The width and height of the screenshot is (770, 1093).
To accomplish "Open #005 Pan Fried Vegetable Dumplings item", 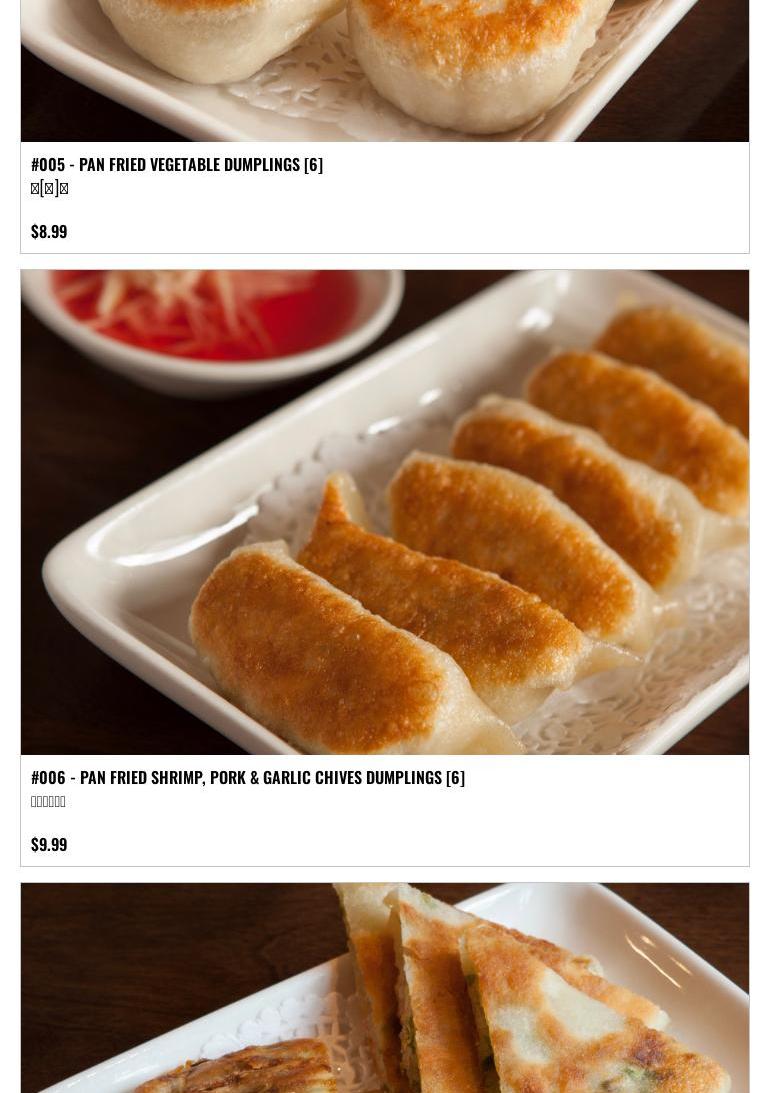I will (x=177, y=164).
